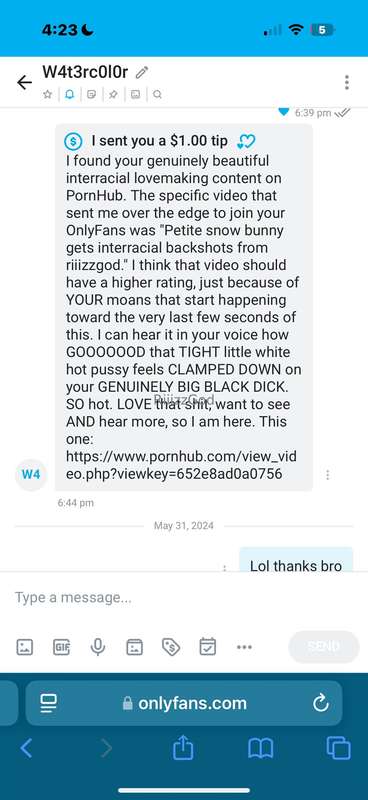Open Safari share sheet
This screenshot has width=368, height=800.
(181, 748)
